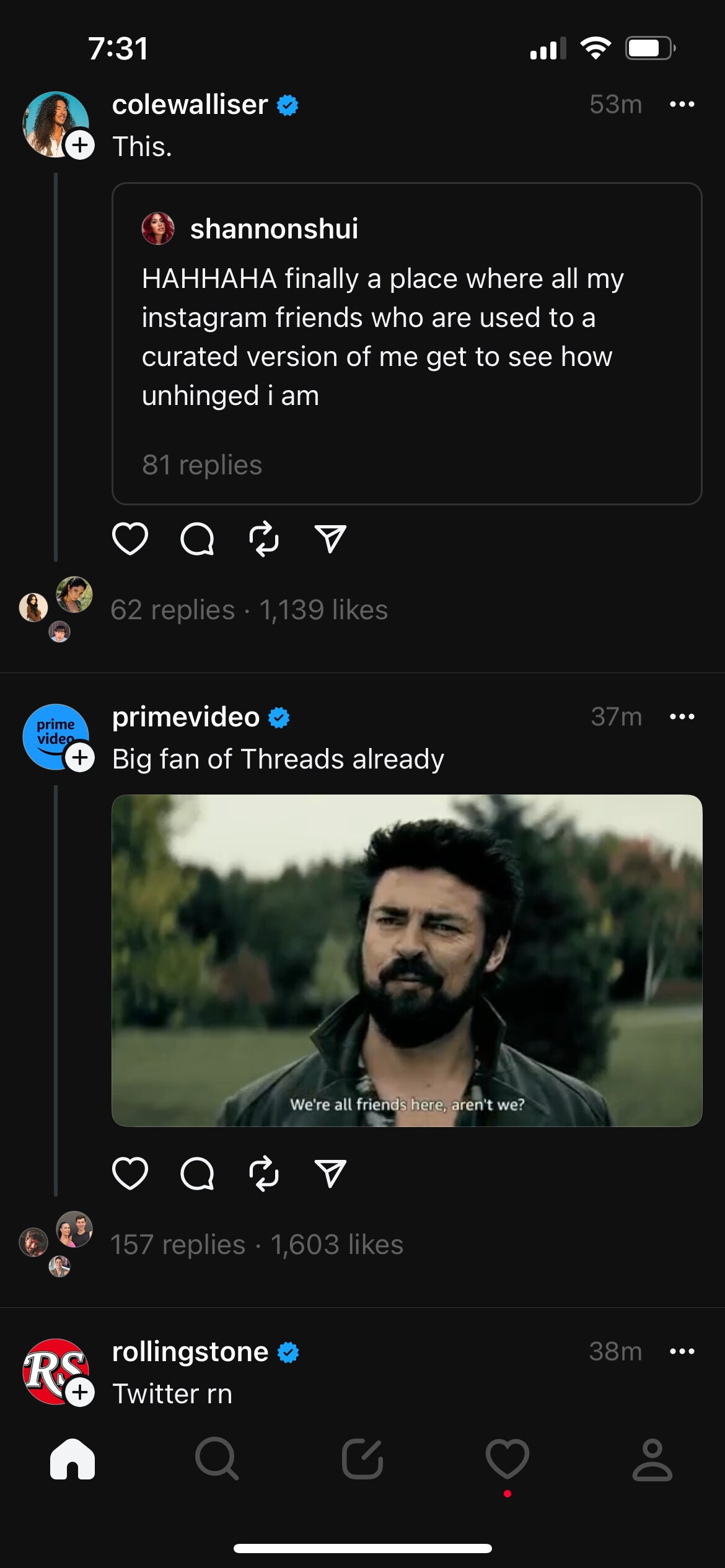This screenshot has height=1568, width=725.
Task: Reply to colewalliser's post
Action: tap(197, 539)
